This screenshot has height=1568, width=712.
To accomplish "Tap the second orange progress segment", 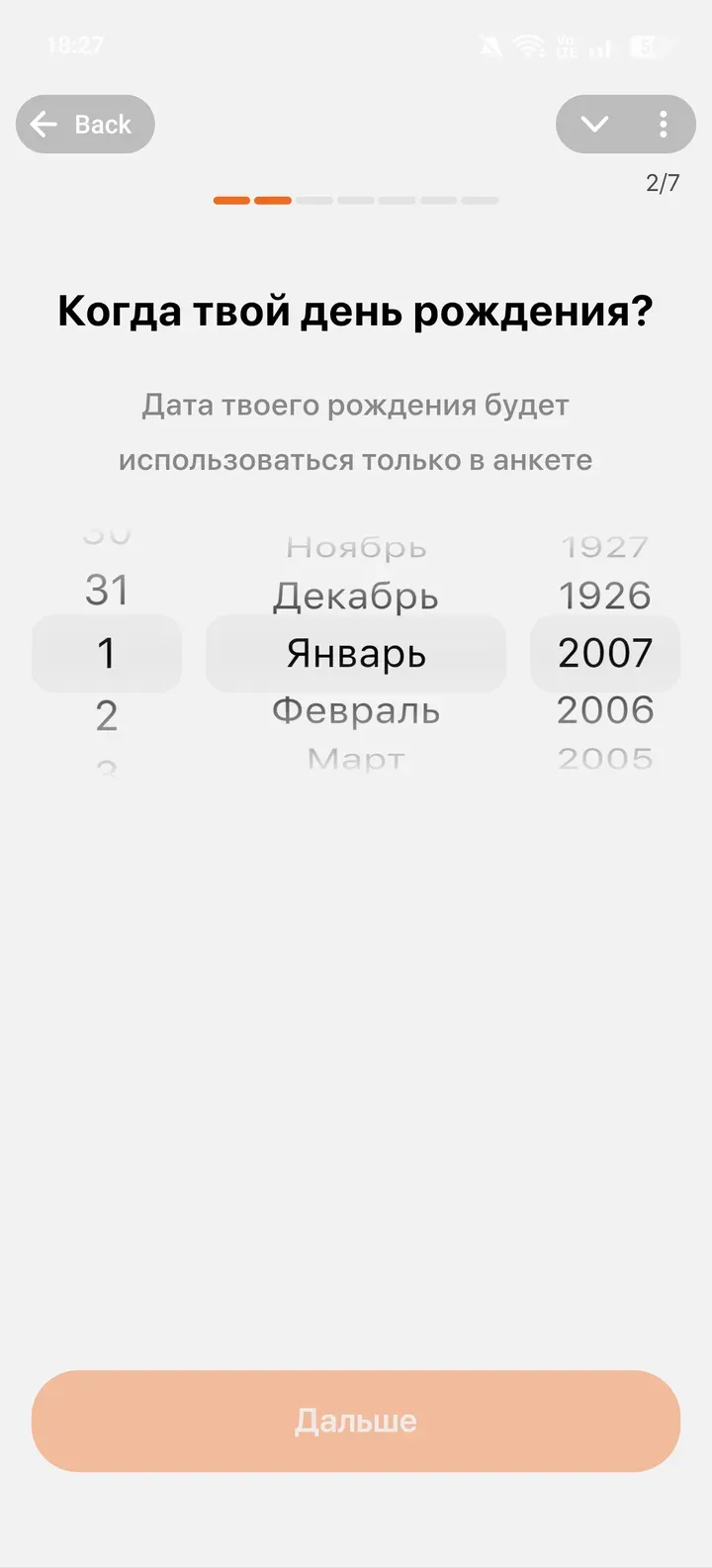I will click(273, 199).
